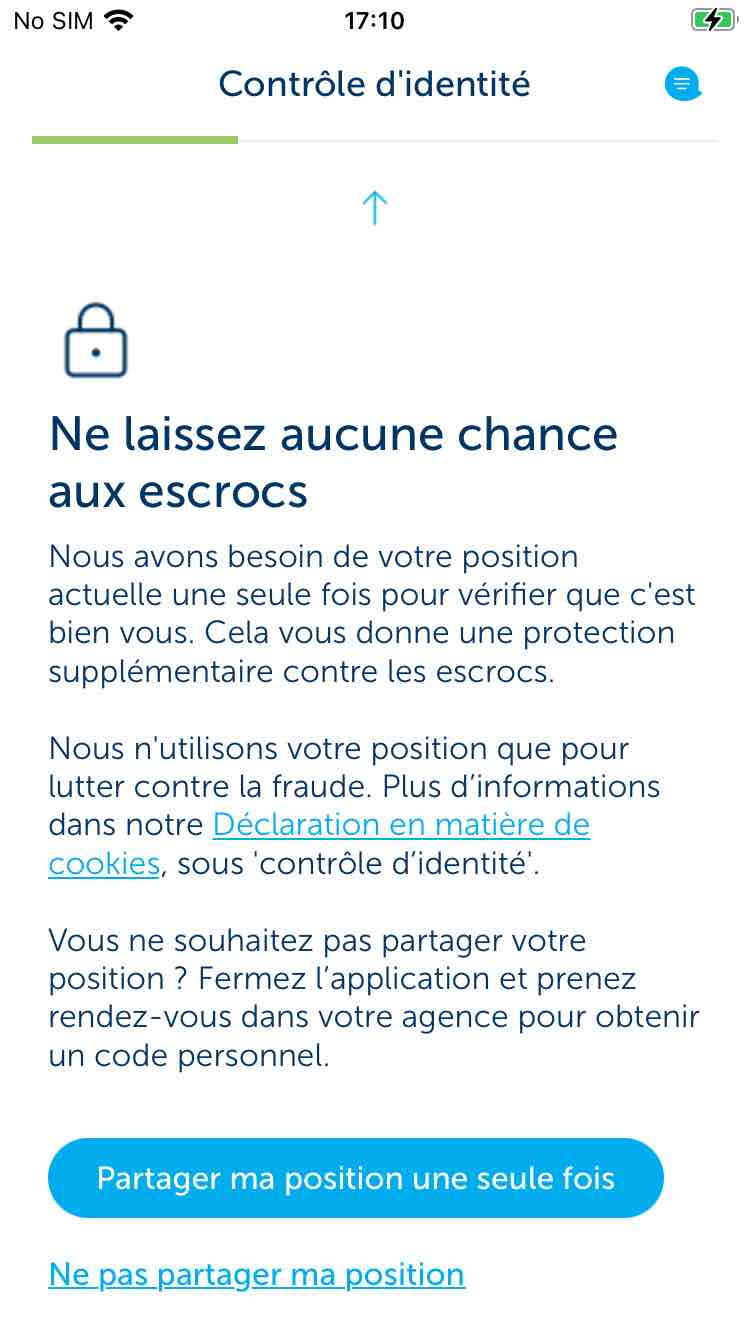The width and height of the screenshot is (750, 1334).
Task: Tap the upward arrow to go back
Action: pyautogui.click(x=374, y=208)
